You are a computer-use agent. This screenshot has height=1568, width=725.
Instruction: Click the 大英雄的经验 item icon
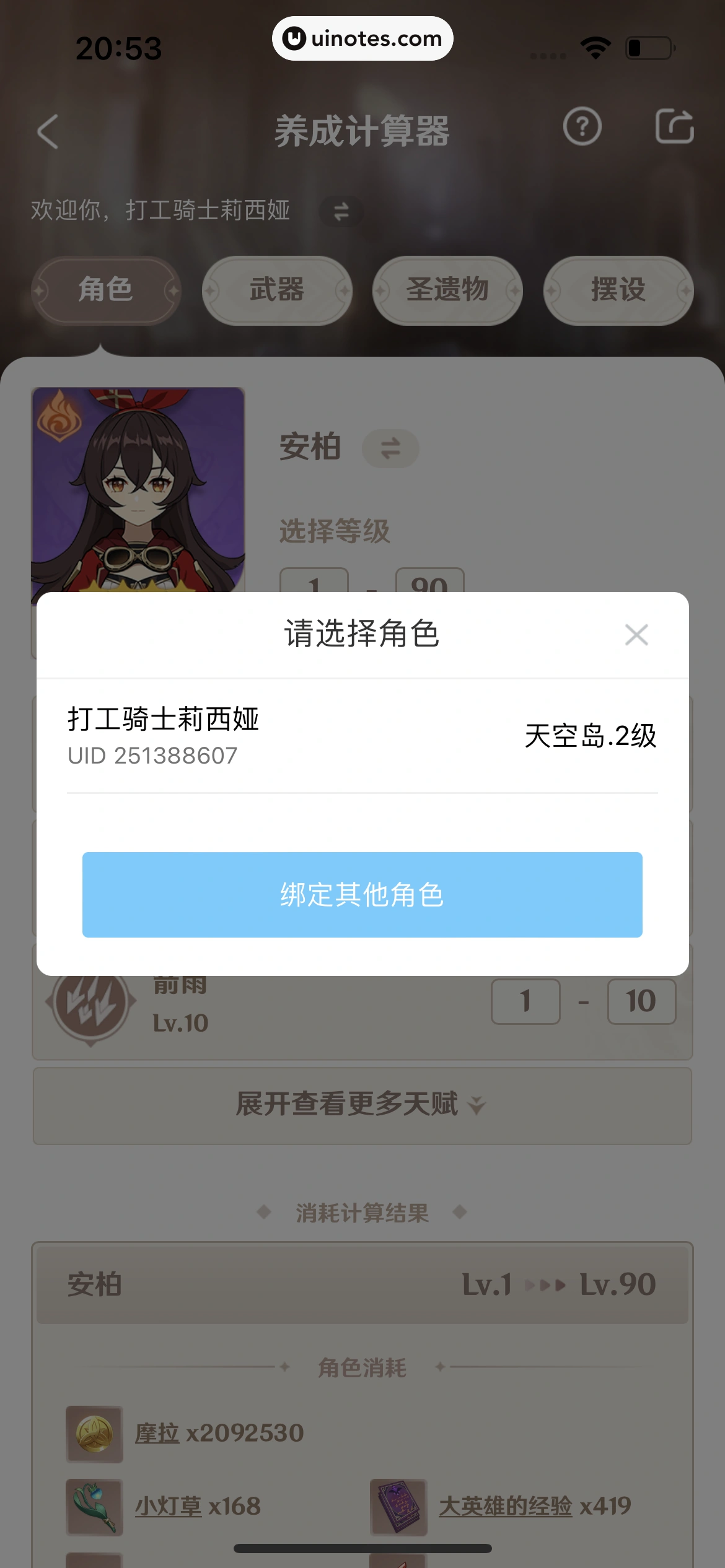coord(398,1506)
